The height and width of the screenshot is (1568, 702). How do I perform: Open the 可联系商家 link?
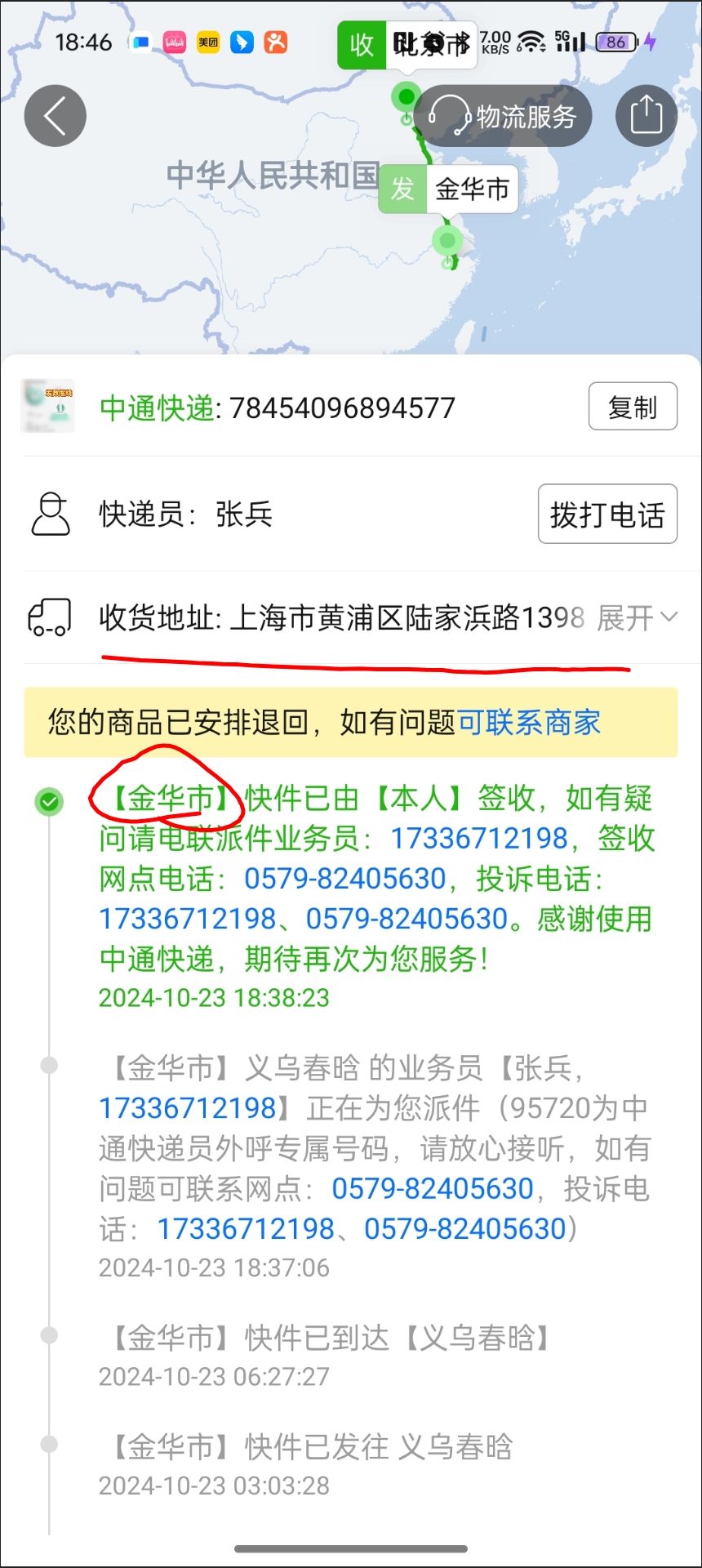click(x=529, y=722)
